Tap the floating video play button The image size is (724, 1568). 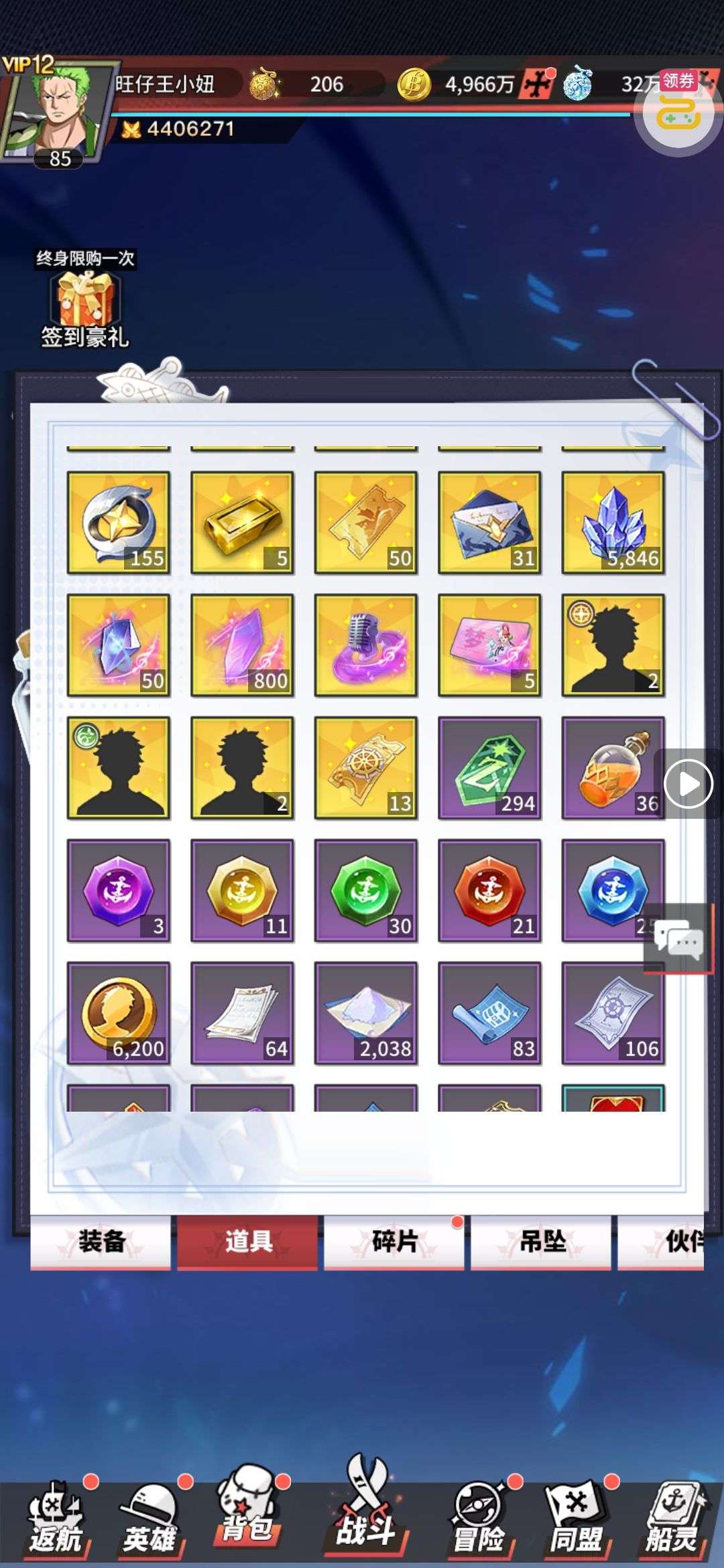point(688,783)
